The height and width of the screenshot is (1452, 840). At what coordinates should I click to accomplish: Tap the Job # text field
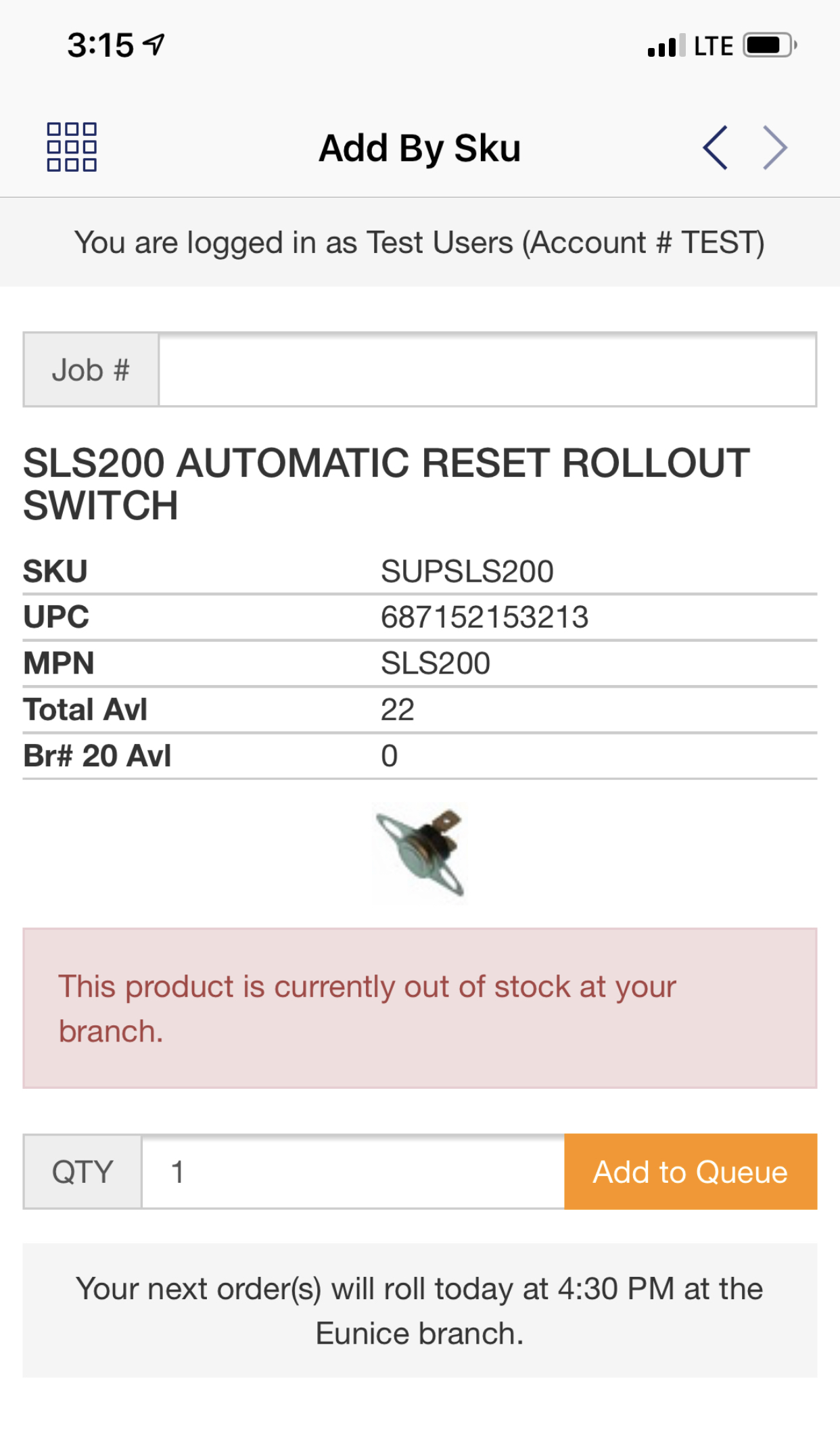tap(488, 370)
